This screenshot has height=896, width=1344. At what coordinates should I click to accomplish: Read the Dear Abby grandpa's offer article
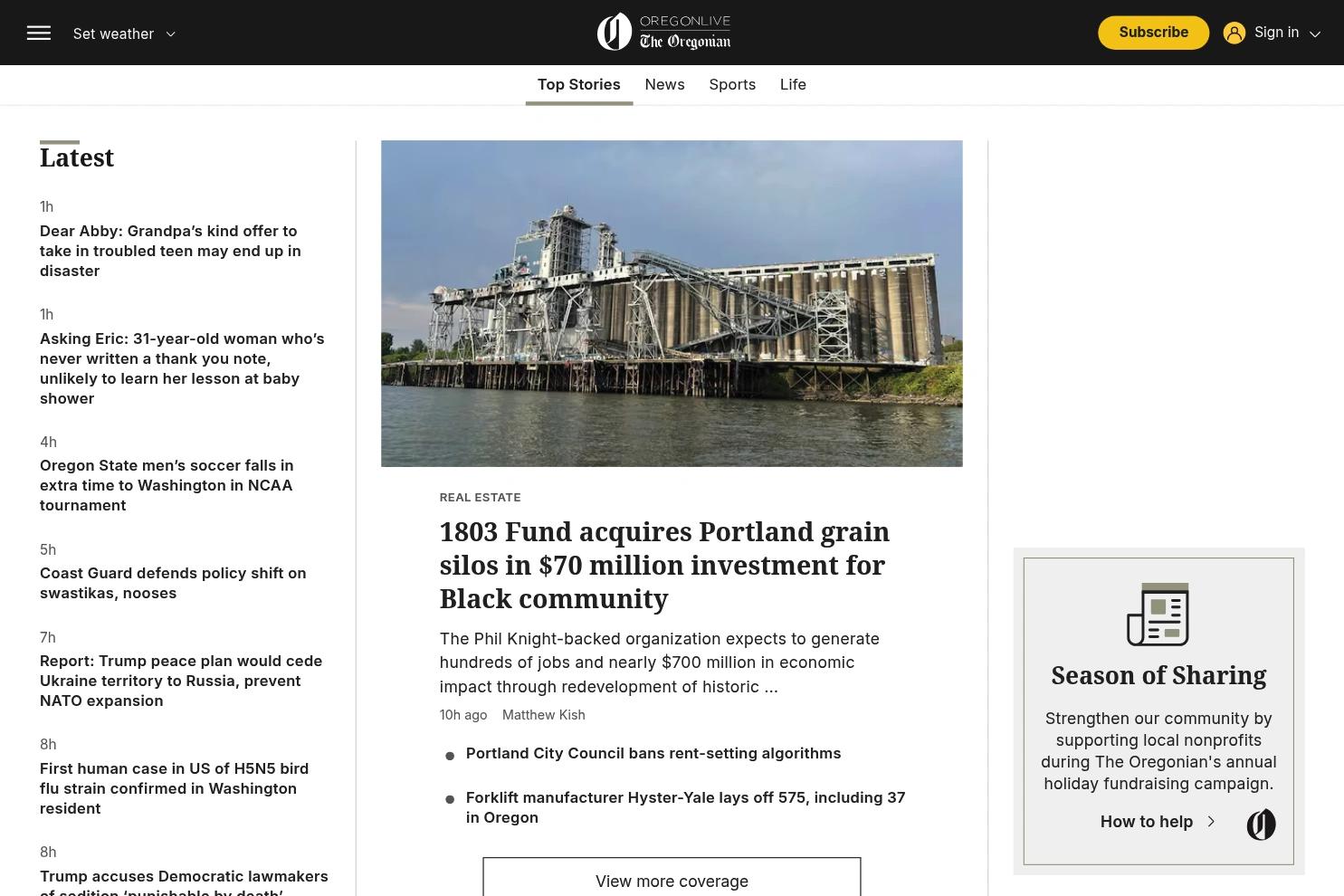pos(170,251)
